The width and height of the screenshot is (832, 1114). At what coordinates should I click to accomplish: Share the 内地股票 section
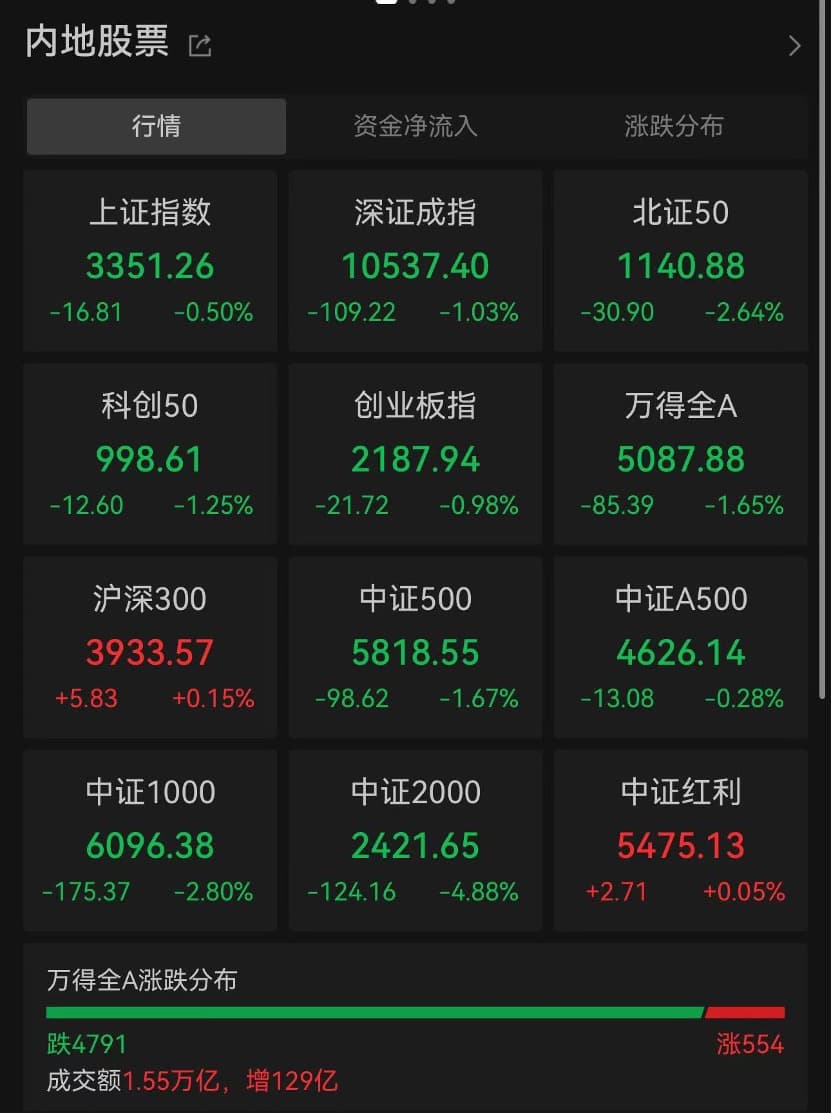click(x=200, y=45)
